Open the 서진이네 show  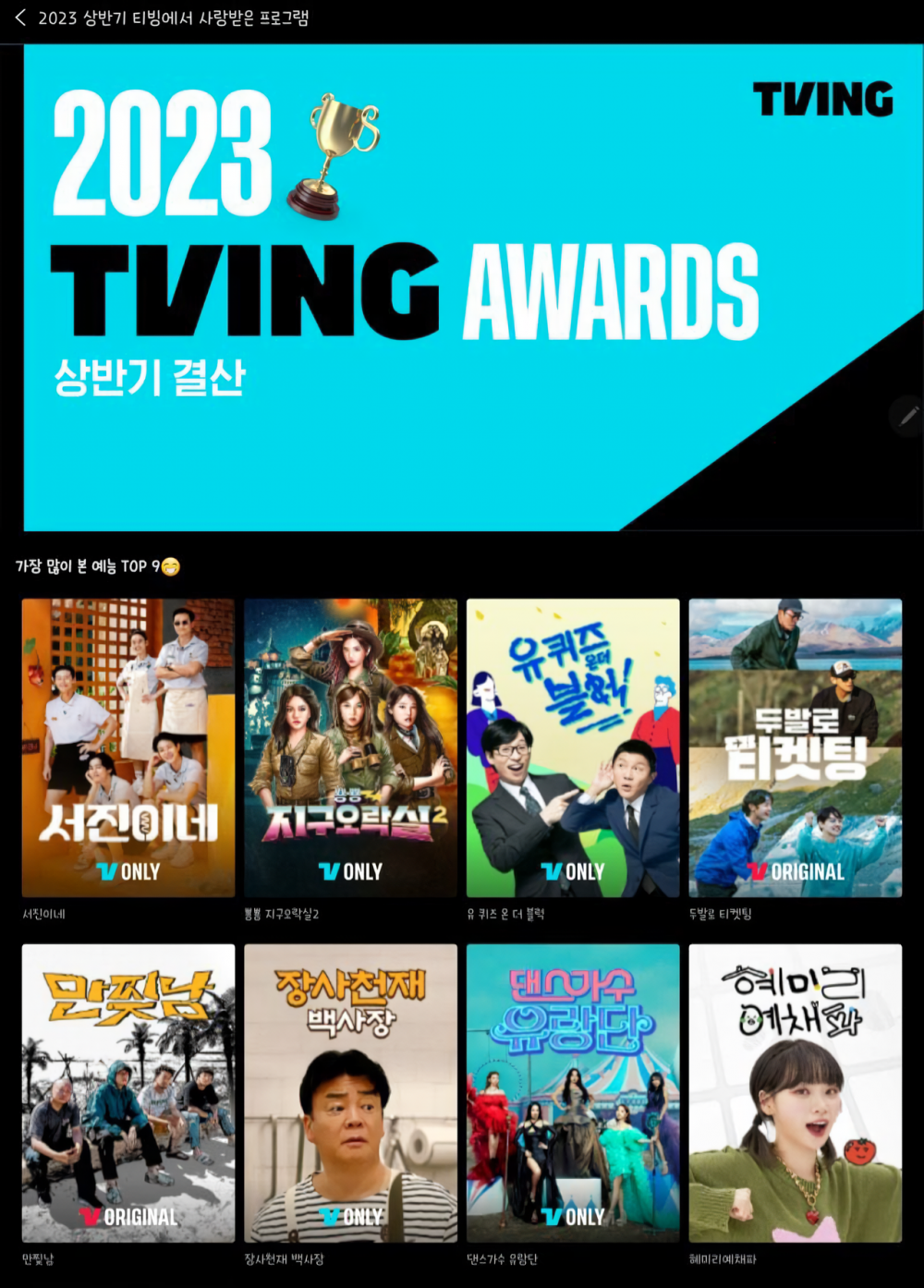point(128,747)
